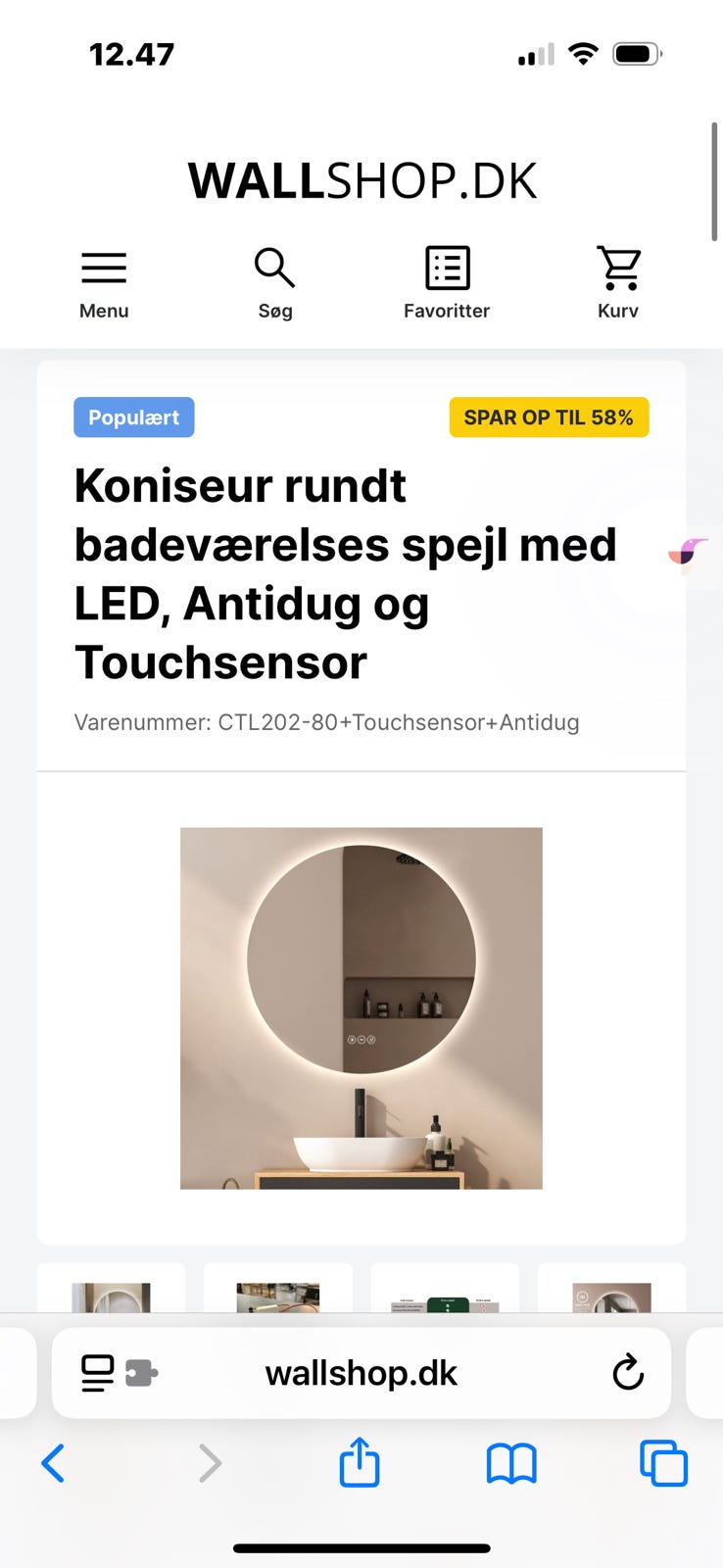This screenshot has height=1568, width=723.
Task: Click the scrollbar on the right edge
Action: pyautogui.click(x=715, y=176)
